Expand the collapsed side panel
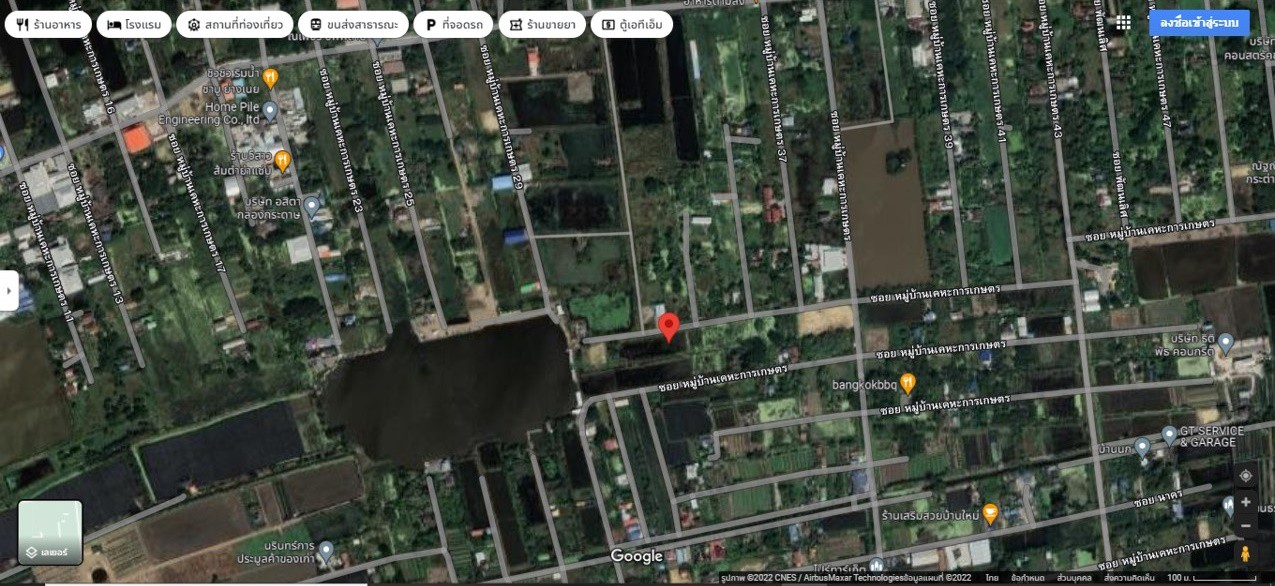The width and height of the screenshot is (1275, 586). coord(9,291)
